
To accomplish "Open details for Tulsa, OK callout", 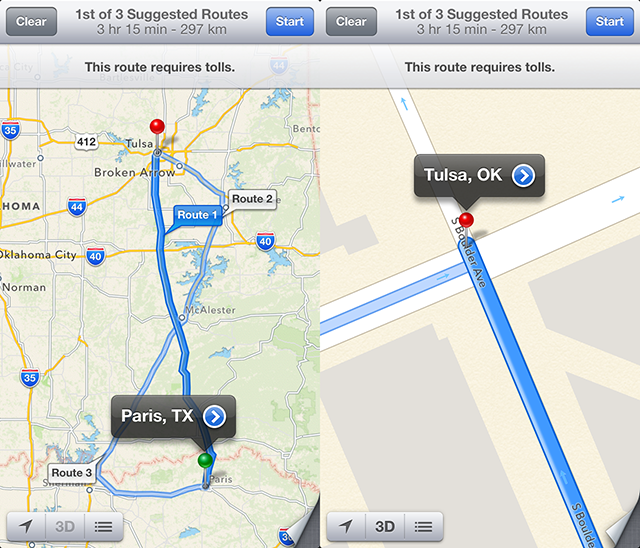I will [523, 175].
